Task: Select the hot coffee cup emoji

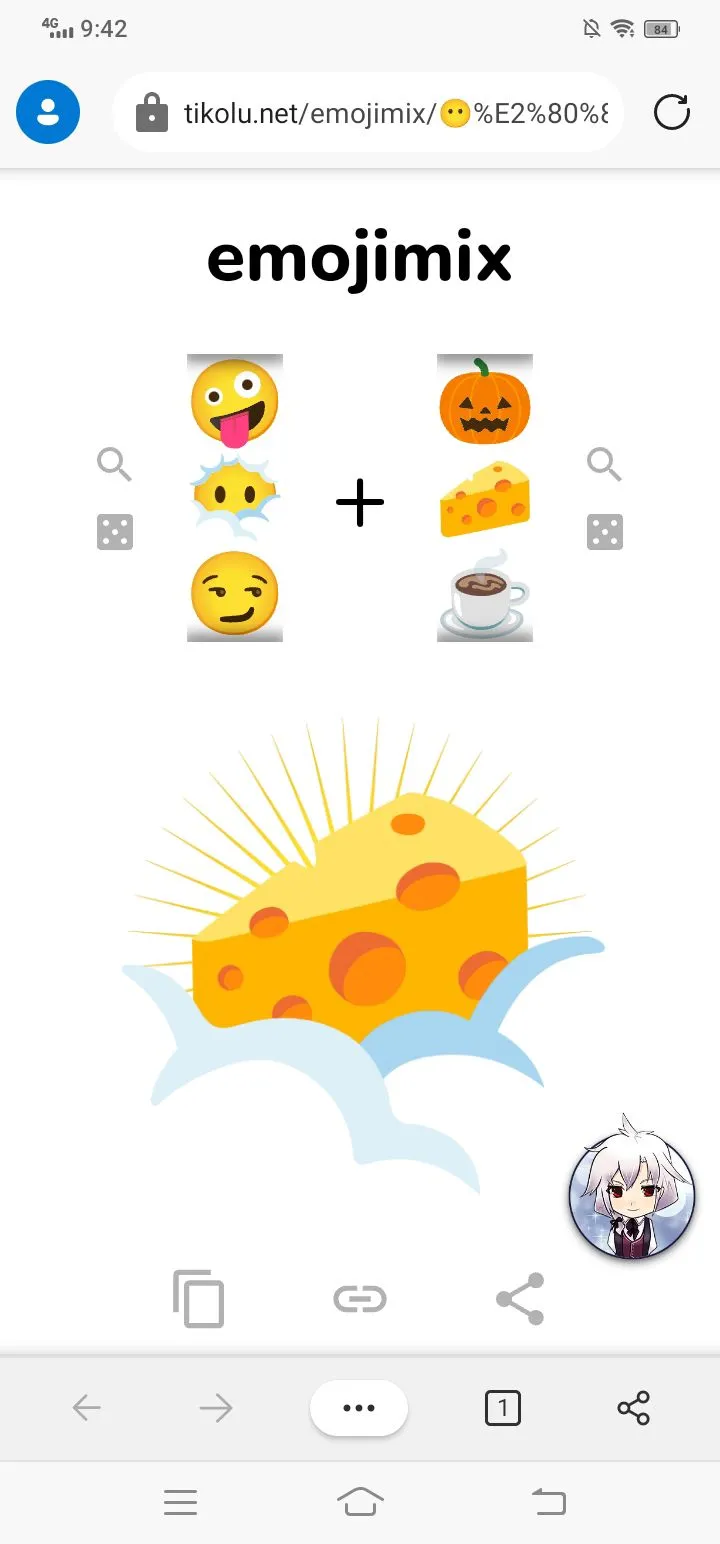Action: coord(484,596)
